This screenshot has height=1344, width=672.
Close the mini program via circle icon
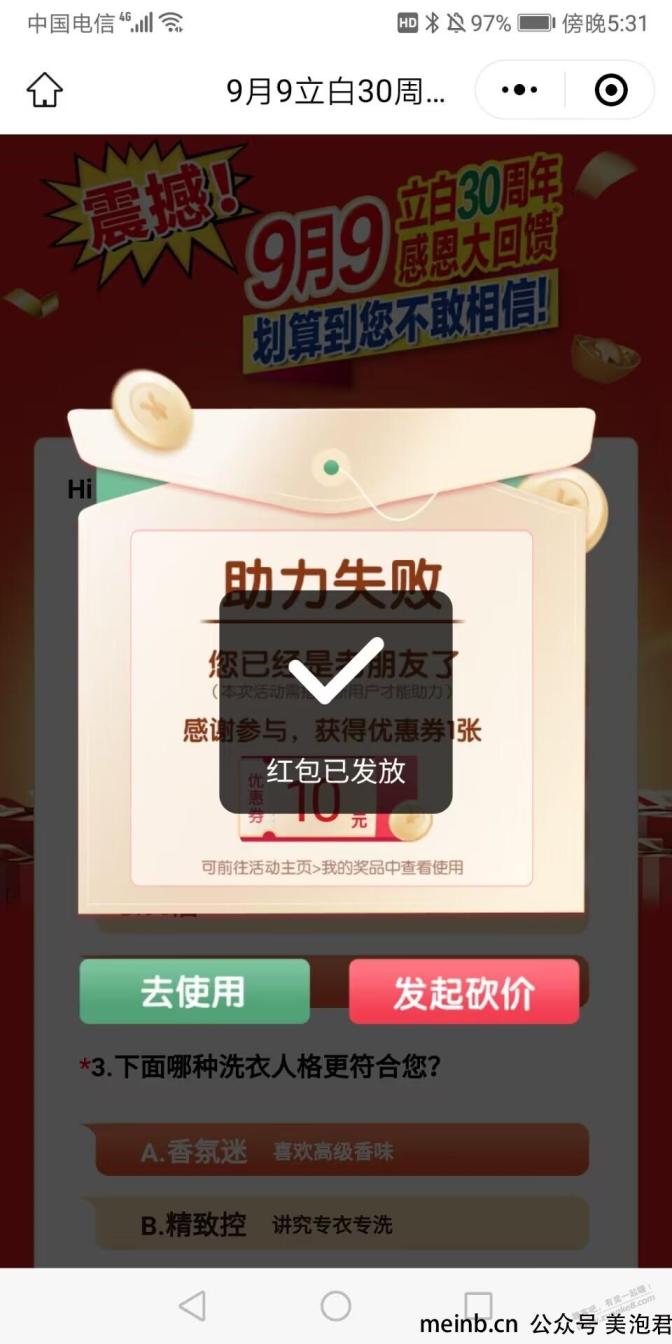pyautogui.click(x=610, y=91)
